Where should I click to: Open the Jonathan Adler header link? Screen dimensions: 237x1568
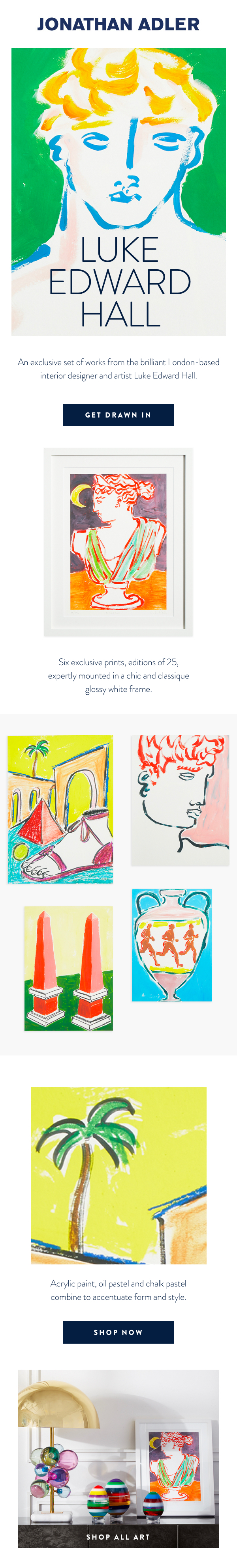pos(118,24)
